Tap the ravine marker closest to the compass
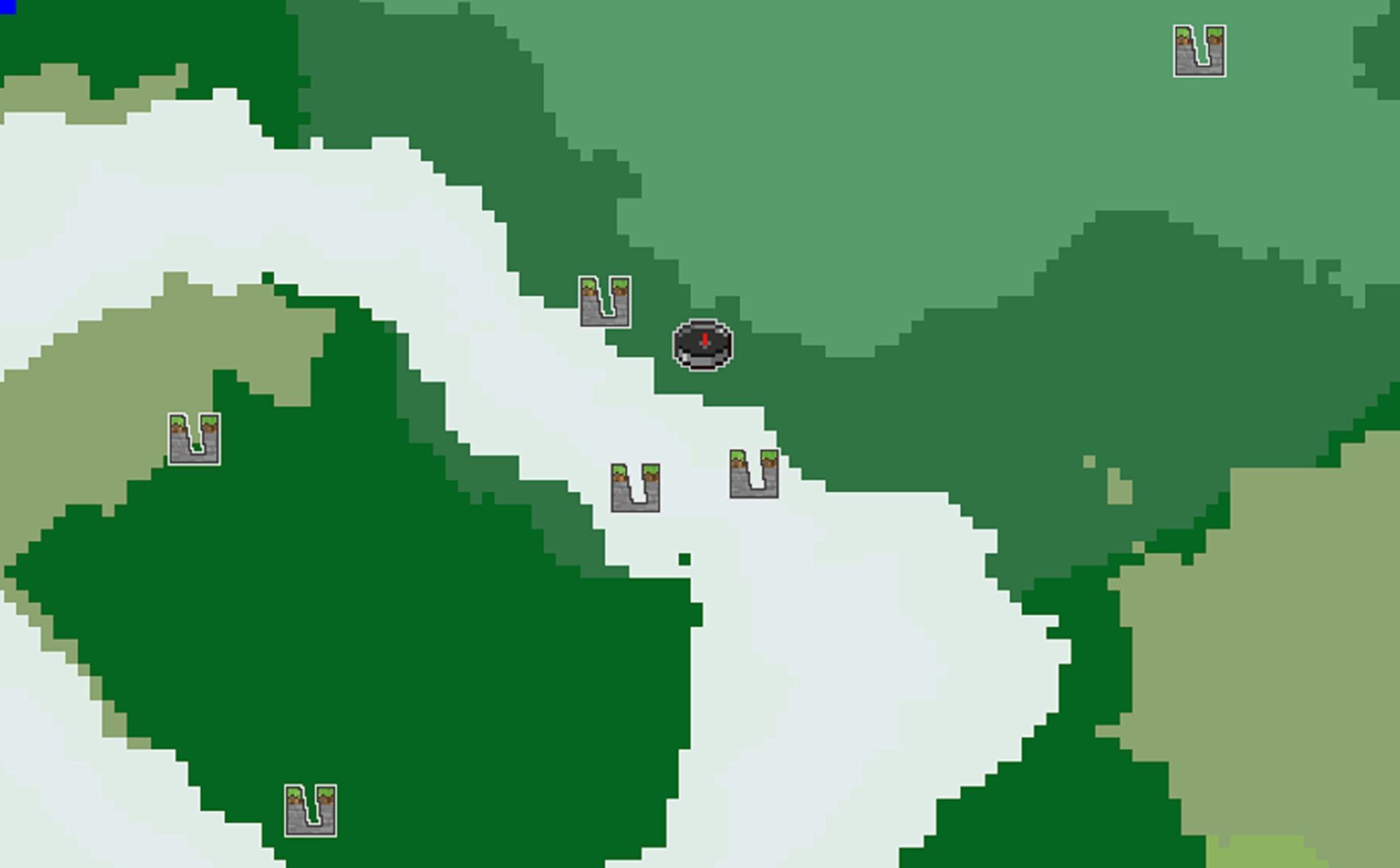 point(605,301)
